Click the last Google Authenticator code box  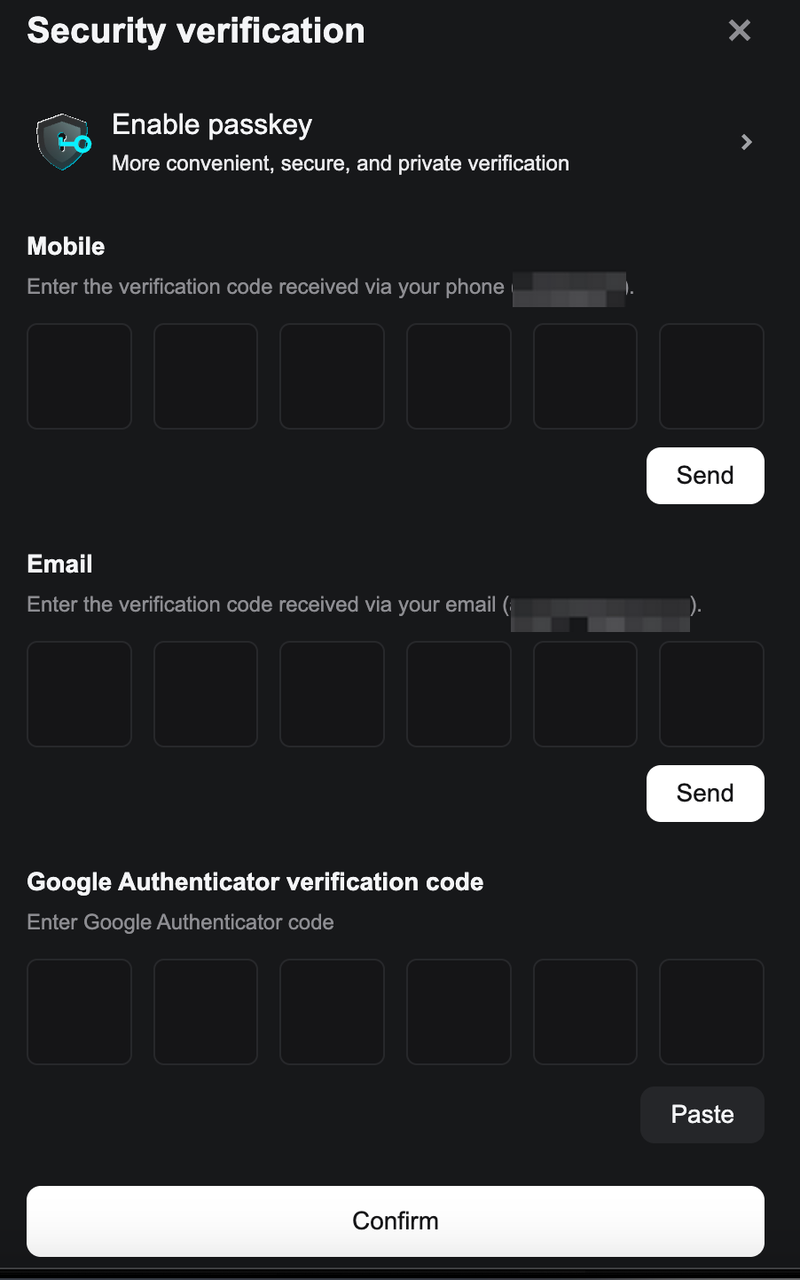711,1011
